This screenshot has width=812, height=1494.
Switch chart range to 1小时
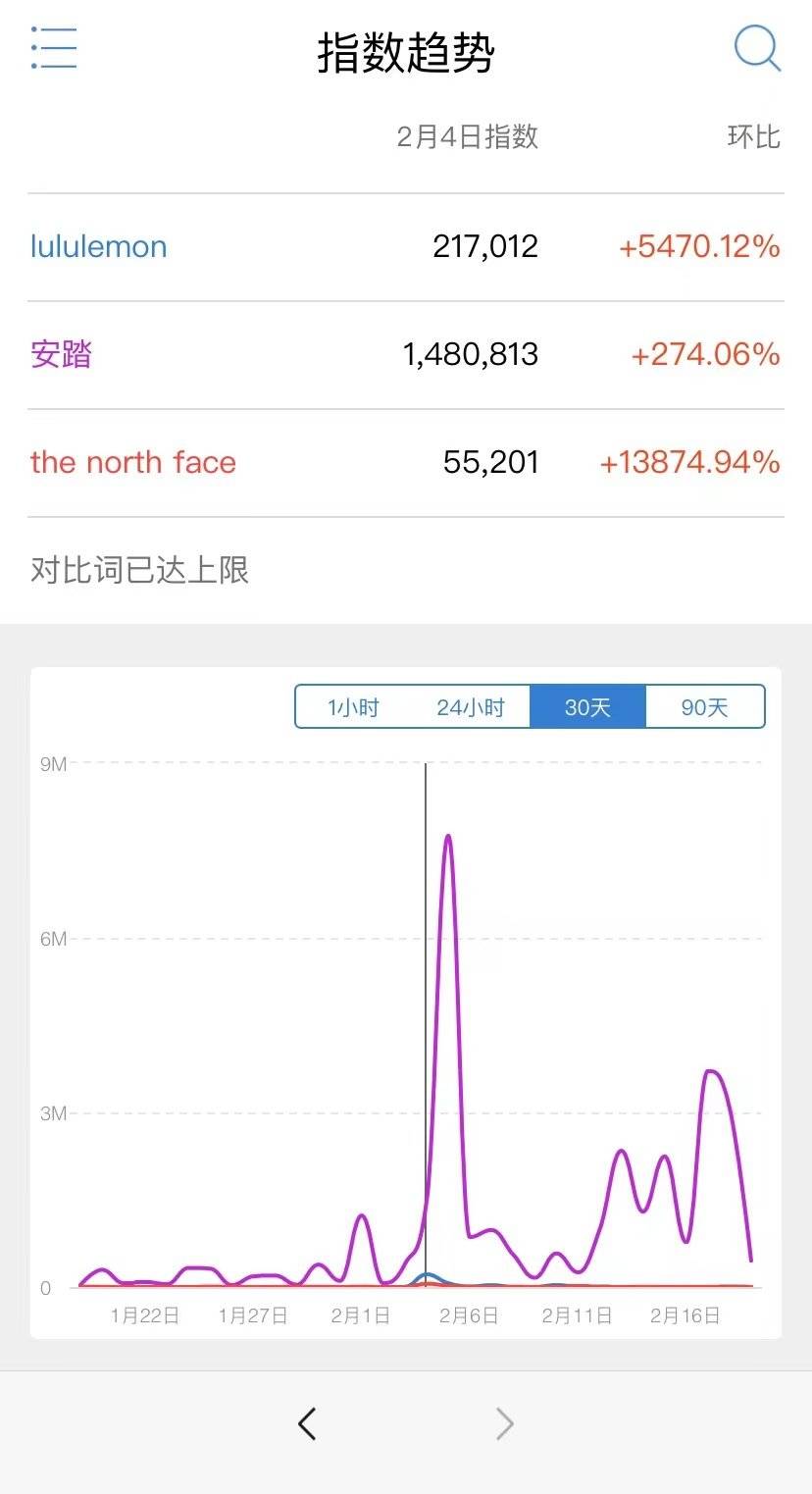tap(353, 707)
